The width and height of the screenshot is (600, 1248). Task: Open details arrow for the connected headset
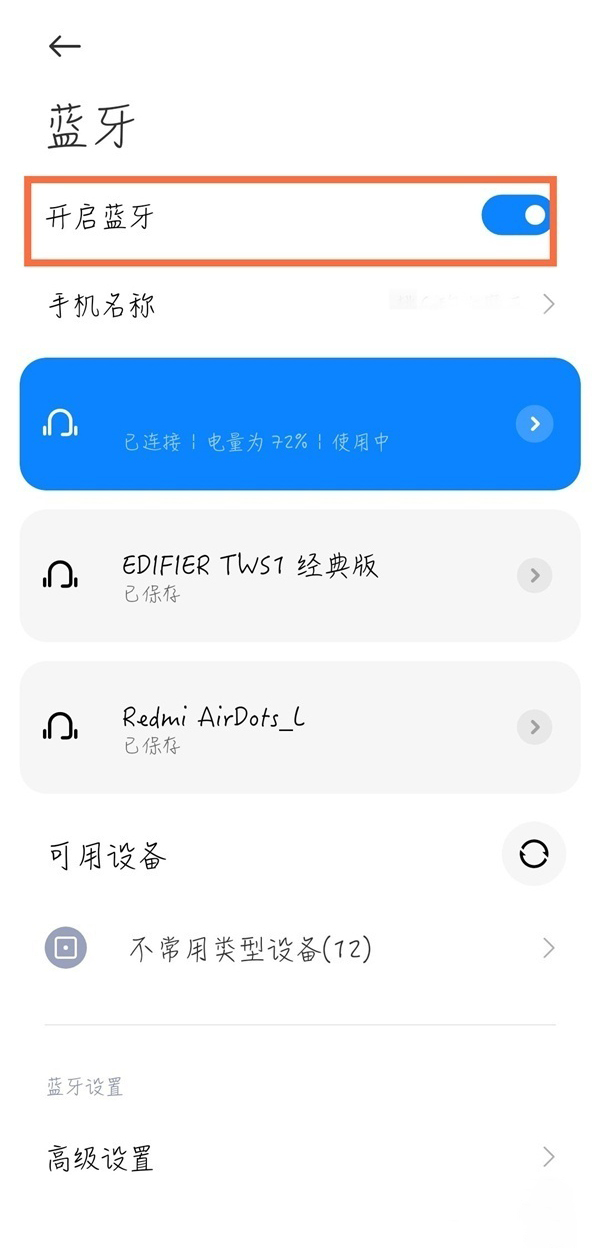[x=535, y=424]
